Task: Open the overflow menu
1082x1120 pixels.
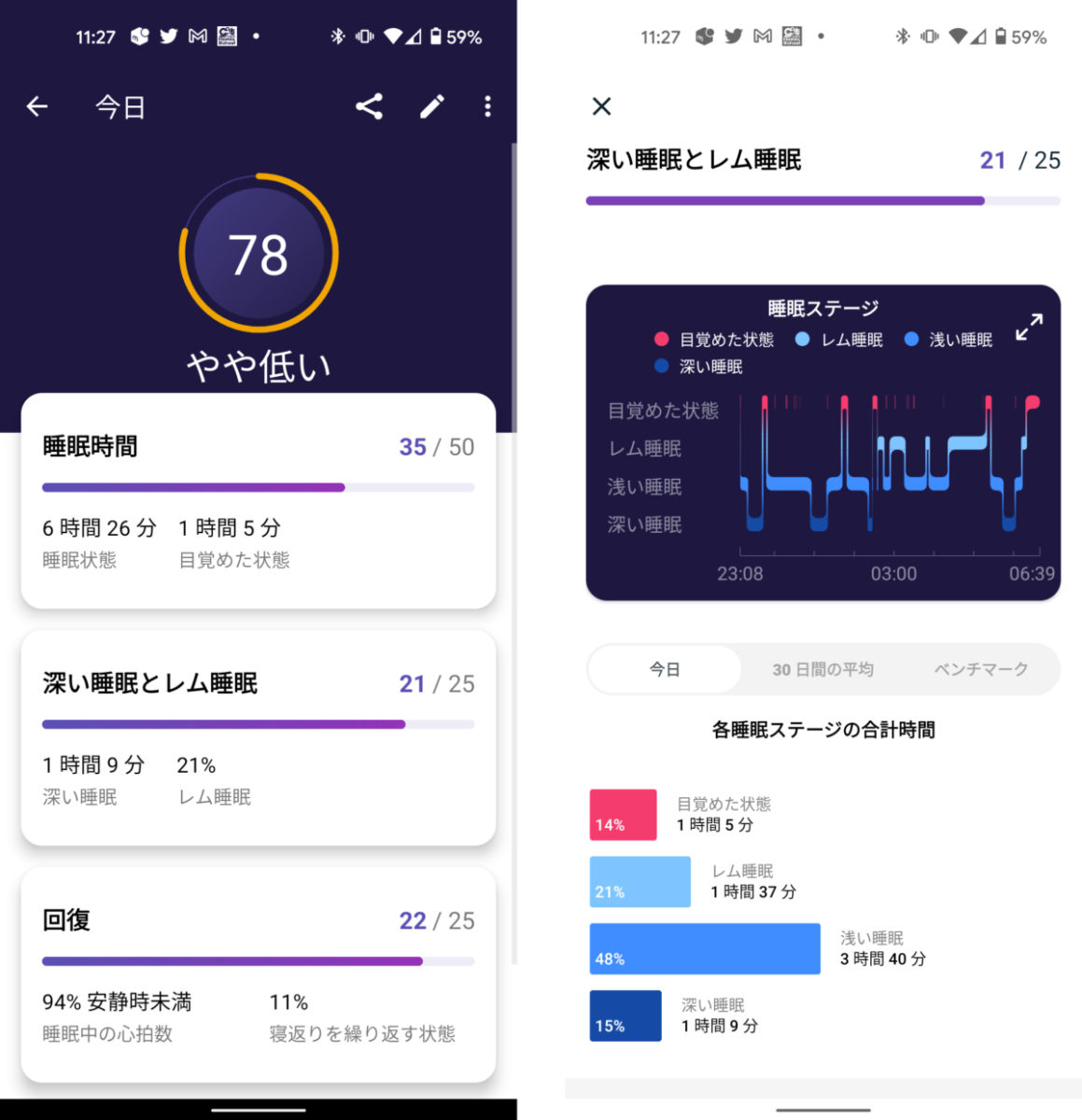Action: [x=487, y=106]
